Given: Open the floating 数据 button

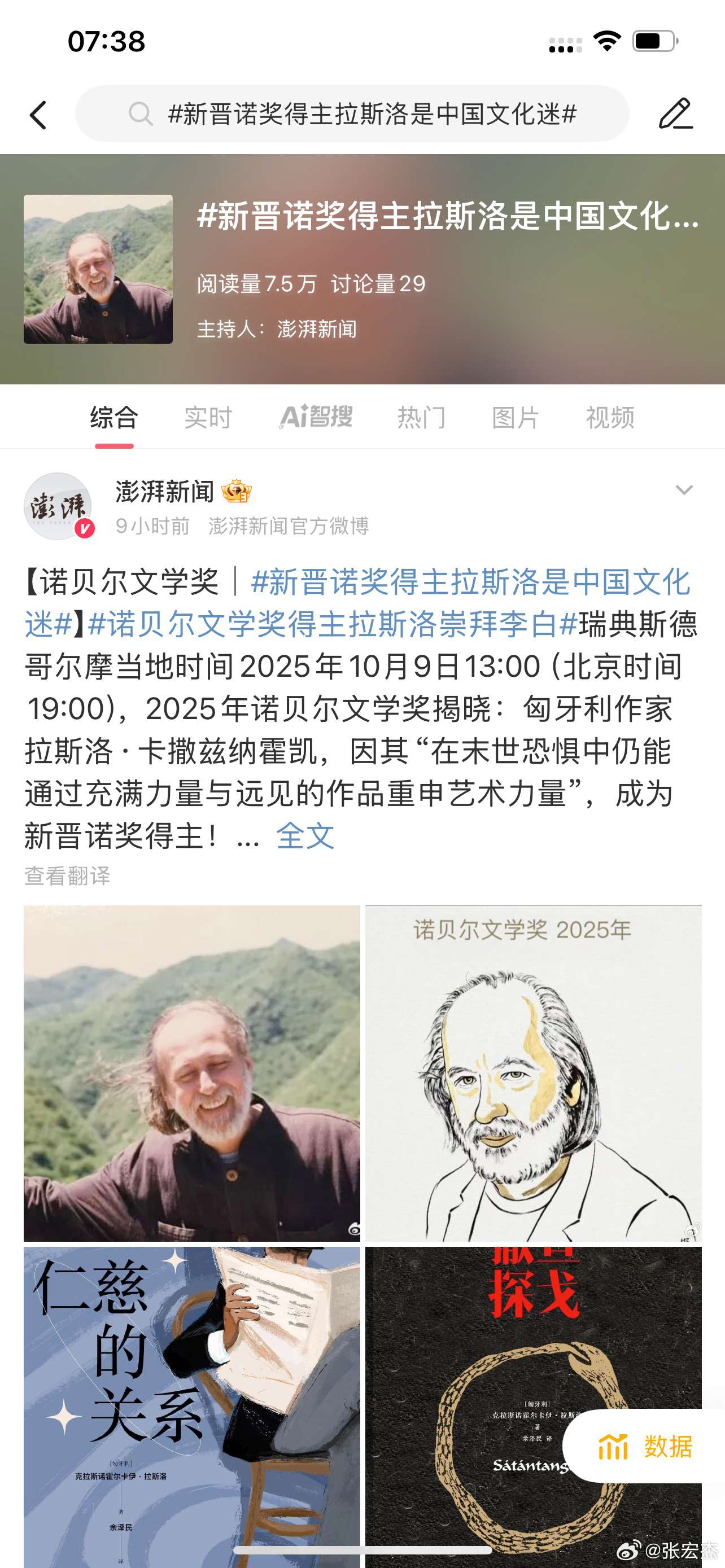Looking at the screenshot, I should click(x=645, y=1446).
